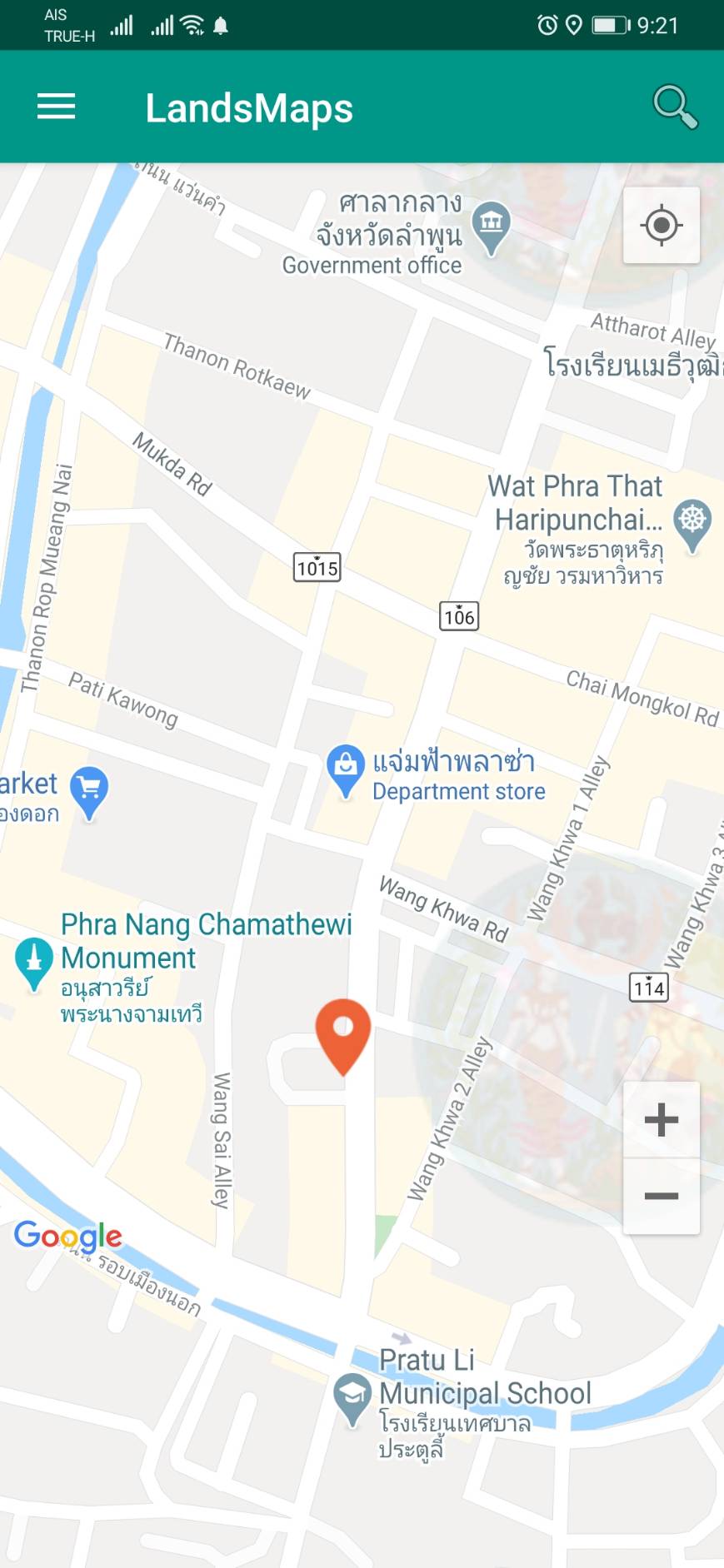Open the search magnifier icon
The width and height of the screenshot is (724, 1568).
click(x=675, y=107)
